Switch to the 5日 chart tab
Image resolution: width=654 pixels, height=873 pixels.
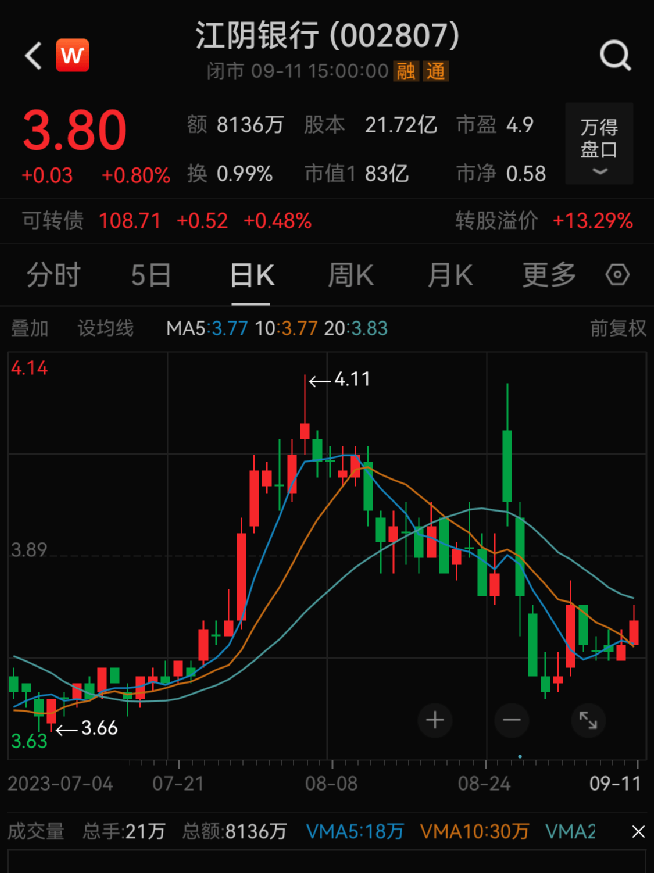152,275
